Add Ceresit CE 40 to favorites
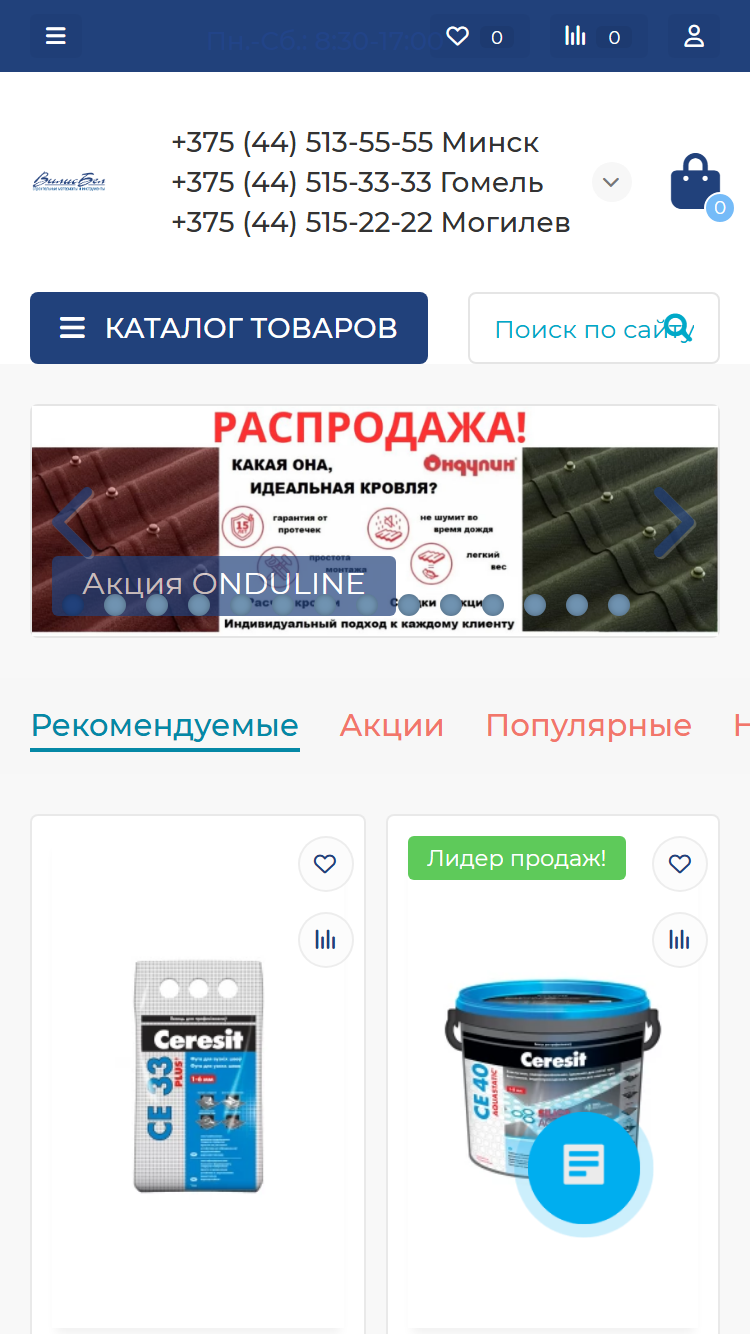 (x=680, y=864)
